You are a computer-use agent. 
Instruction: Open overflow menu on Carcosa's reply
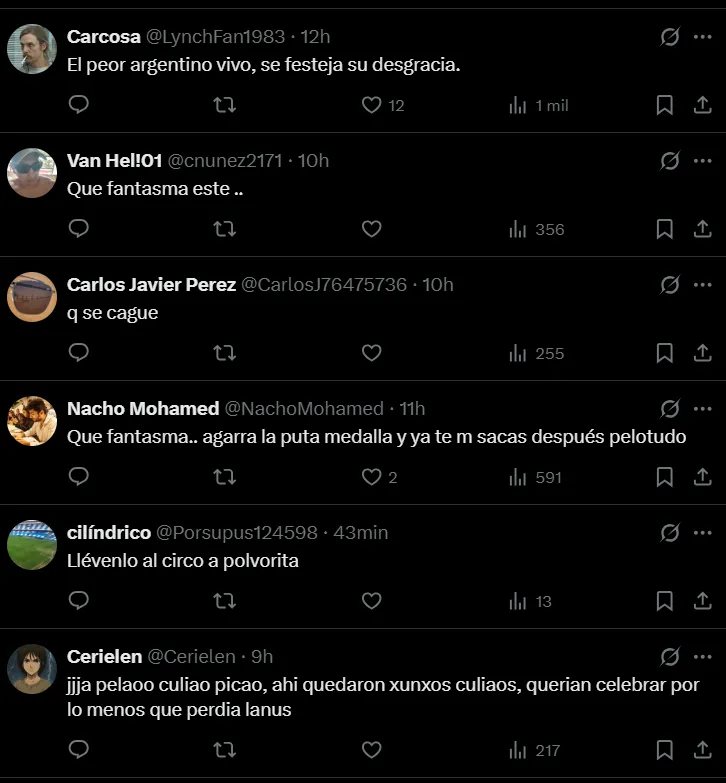pos(702,37)
